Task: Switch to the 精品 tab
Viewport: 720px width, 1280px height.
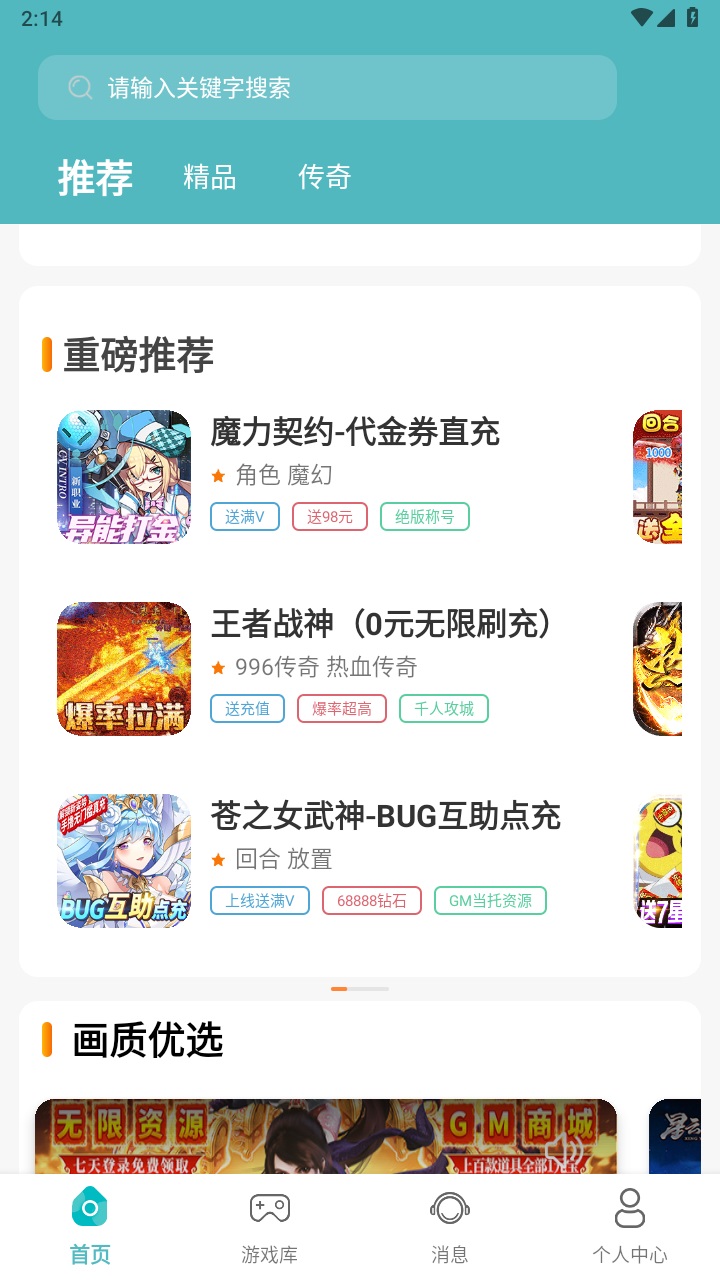Action: (208, 177)
